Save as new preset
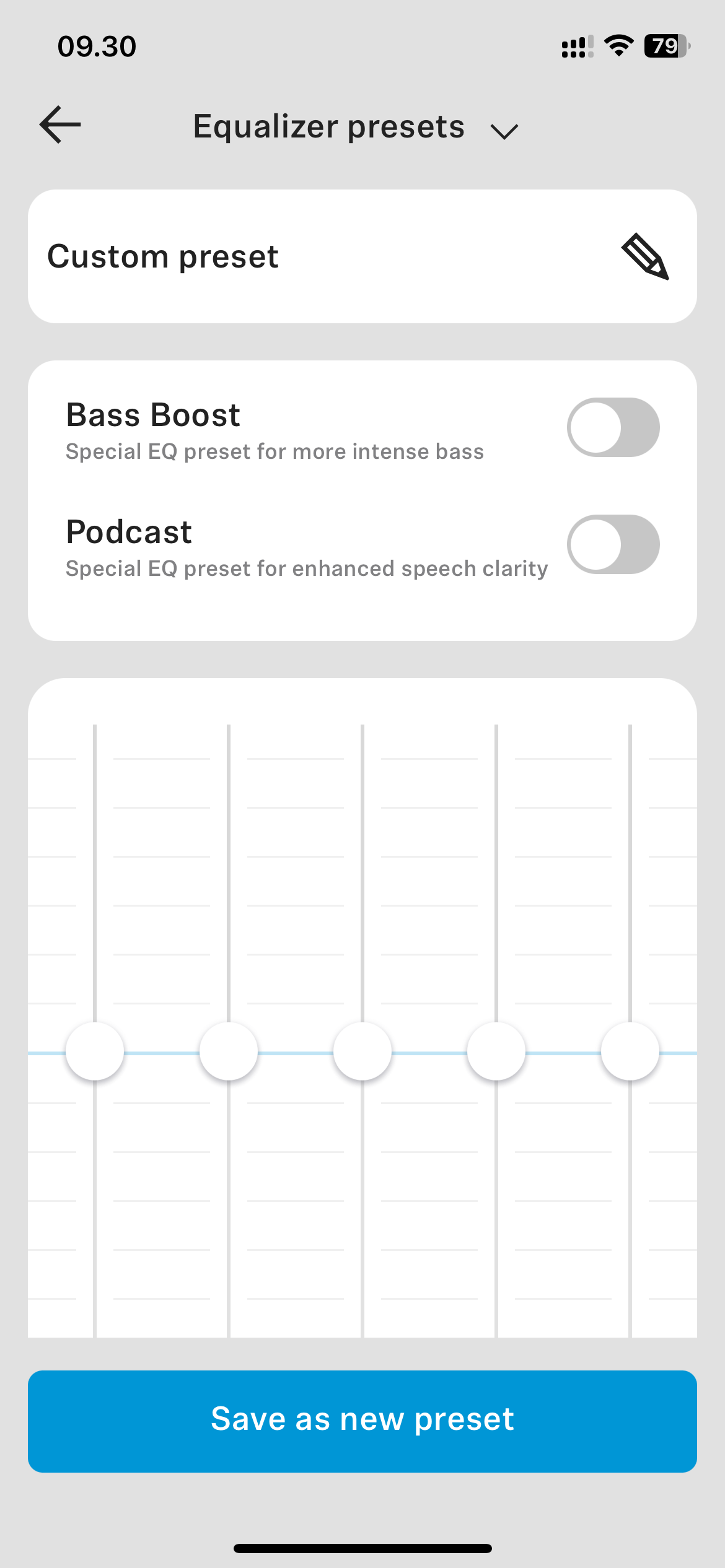The image size is (725, 1568). 362,1421
